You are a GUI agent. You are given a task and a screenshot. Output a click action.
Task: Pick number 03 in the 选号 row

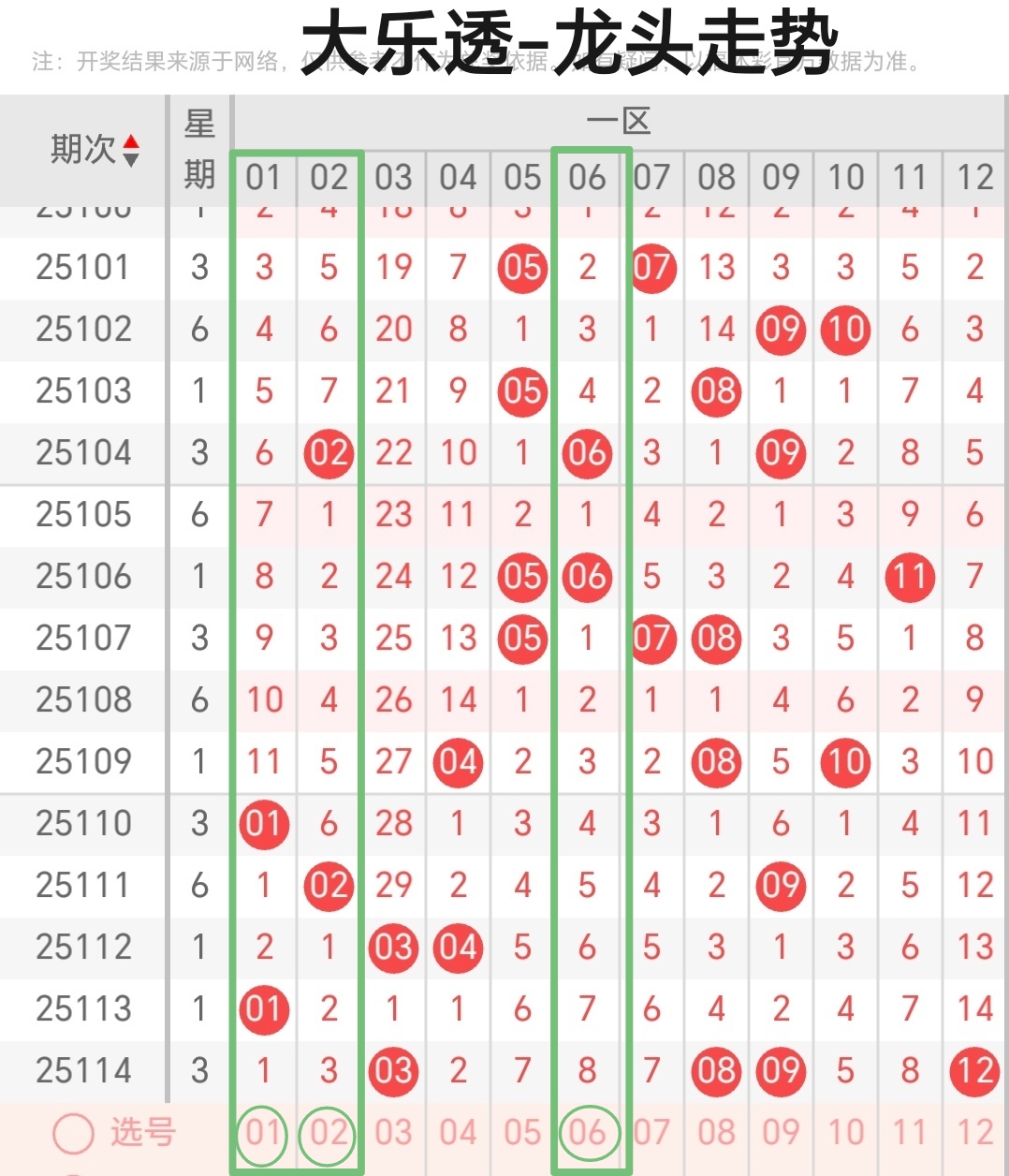393,1133
